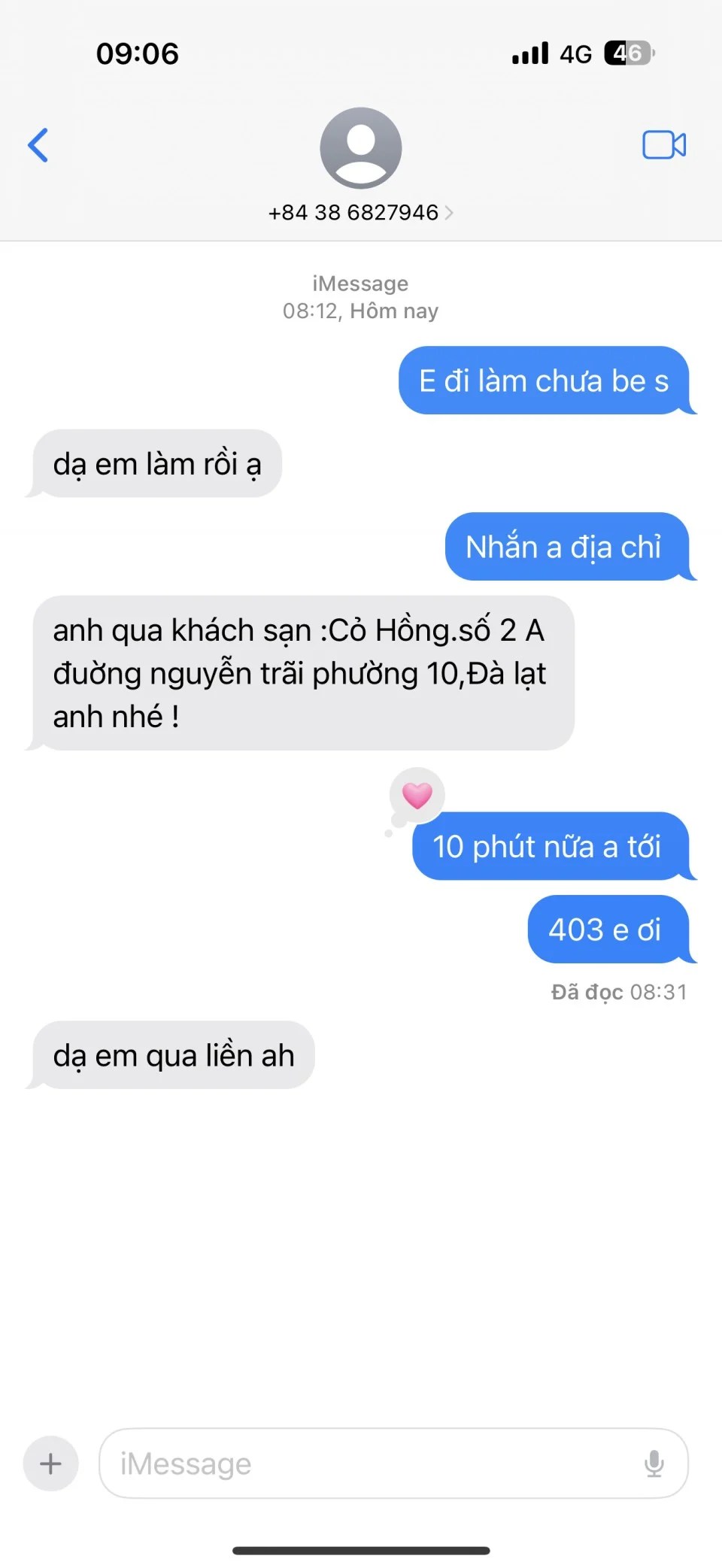
Task: Start voice dictation with the microphone
Action: [654, 1463]
